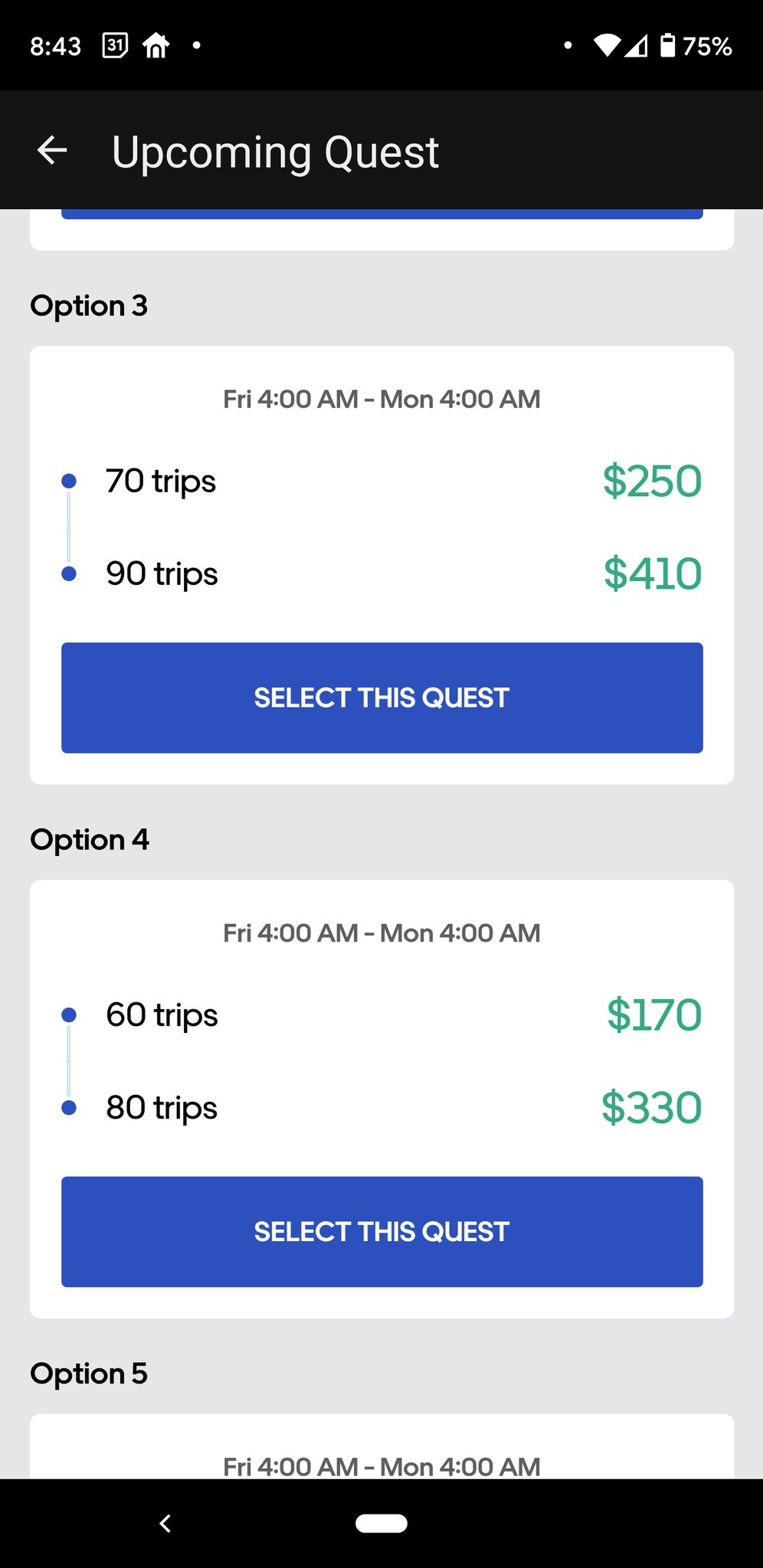The image size is (763, 1568).
Task: Tap the system back button
Action: point(165,1523)
